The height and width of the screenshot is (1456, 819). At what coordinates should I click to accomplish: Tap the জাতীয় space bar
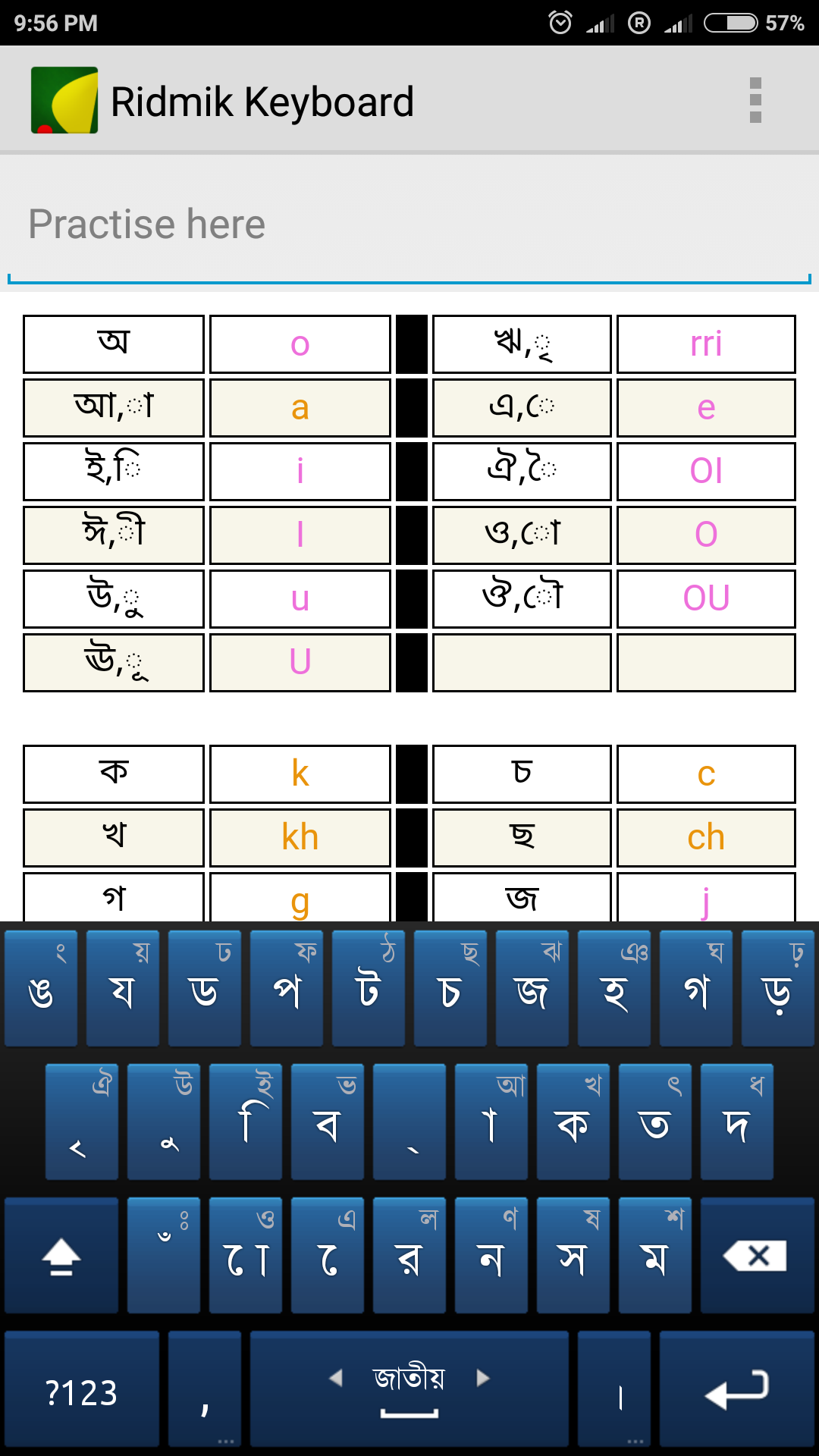(409, 1389)
